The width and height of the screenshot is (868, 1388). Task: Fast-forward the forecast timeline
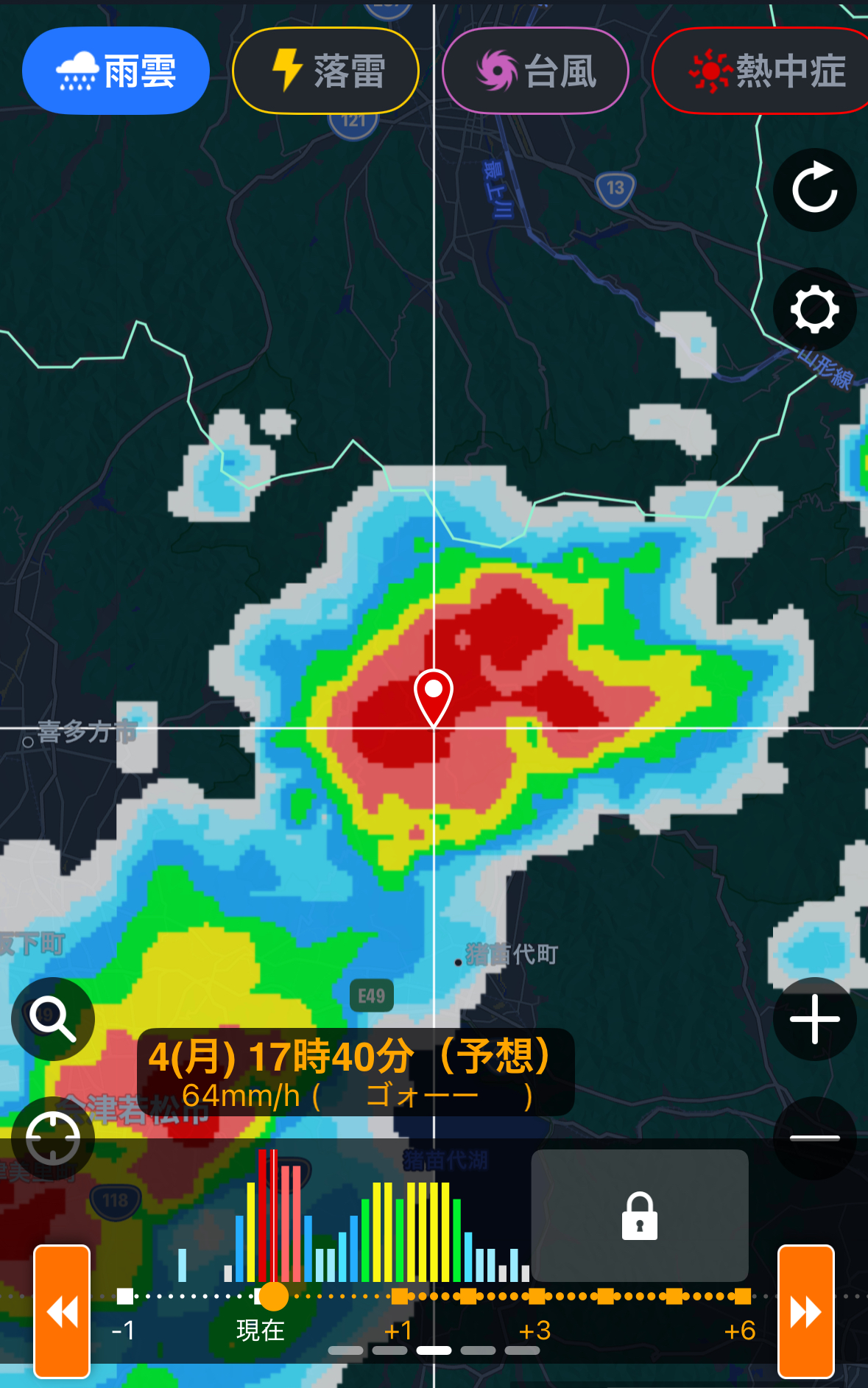click(806, 1311)
